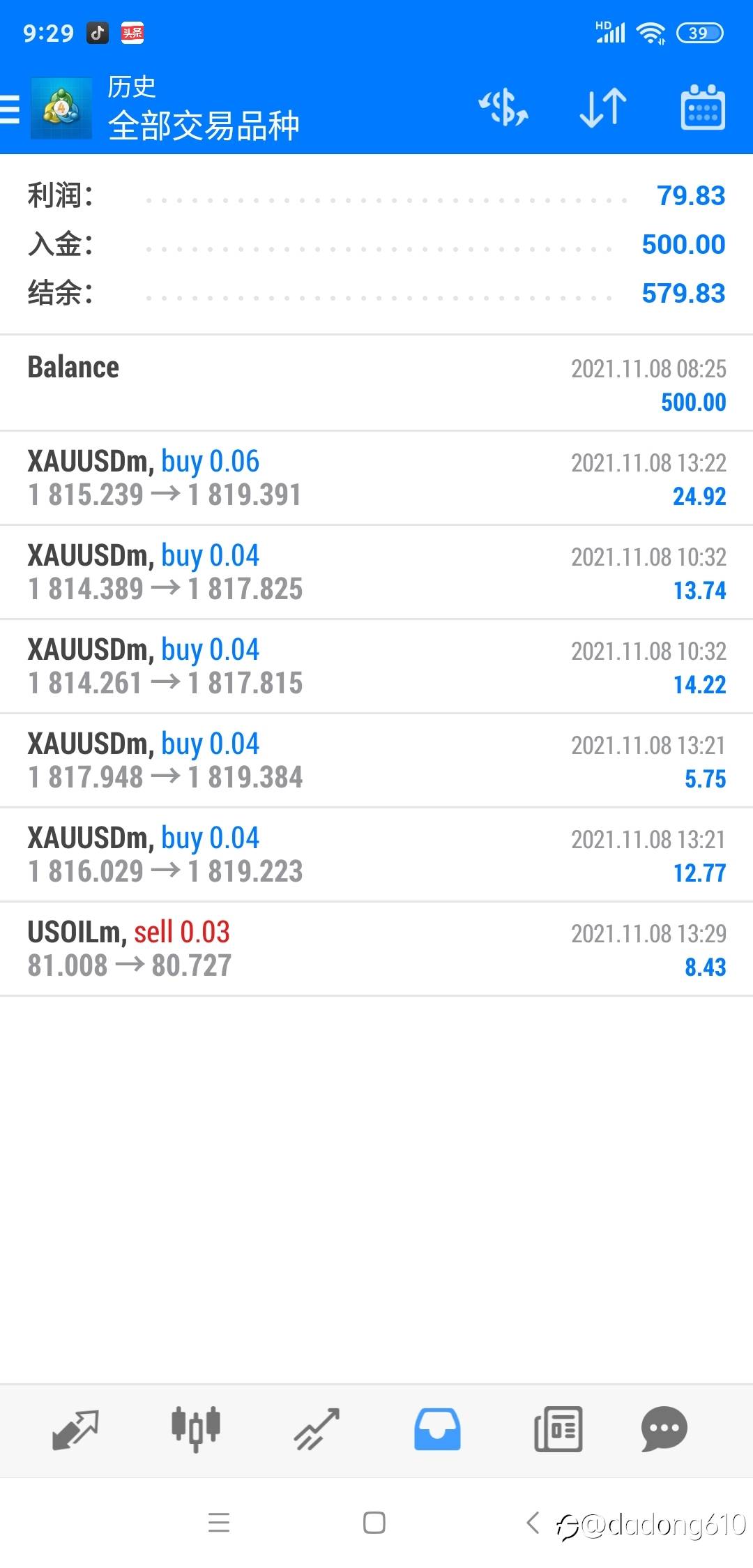Viewport: 753px width, 1568px height.
Task: Tap the system home button
Action: click(x=374, y=1523)
